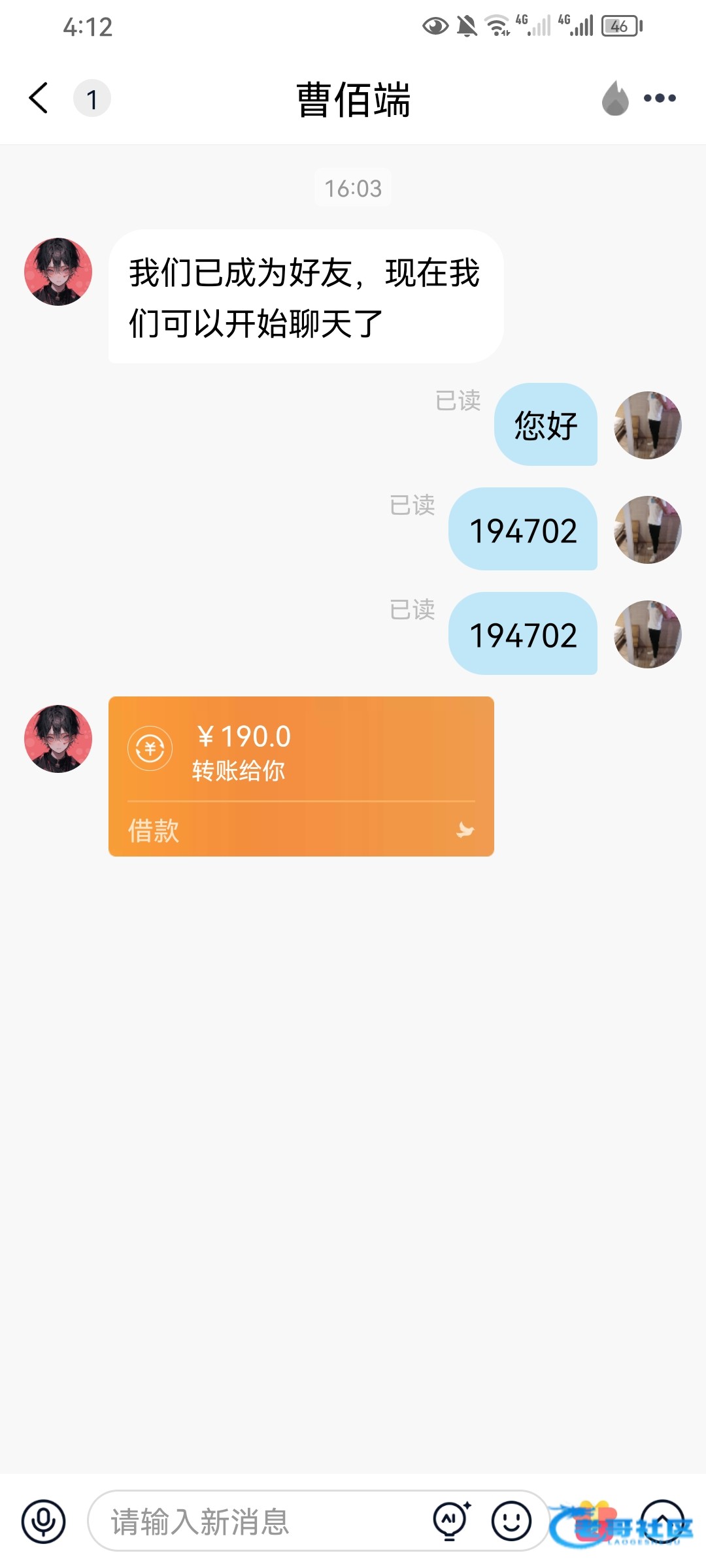Open the emoji smiley picker
Screen dimensions: 706x1568
click(x=511, y=1522)
